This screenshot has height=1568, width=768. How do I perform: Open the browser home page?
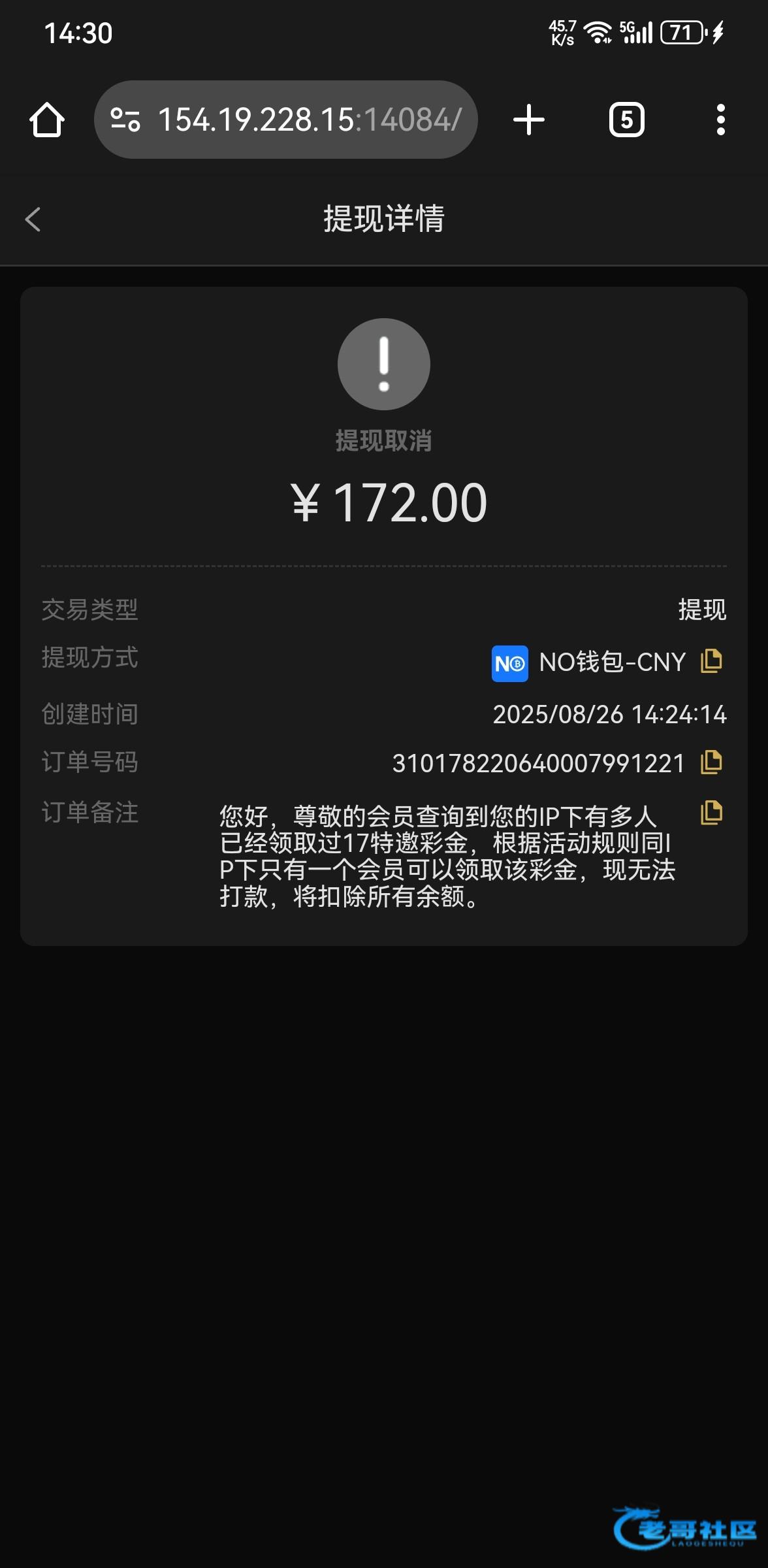47,120
